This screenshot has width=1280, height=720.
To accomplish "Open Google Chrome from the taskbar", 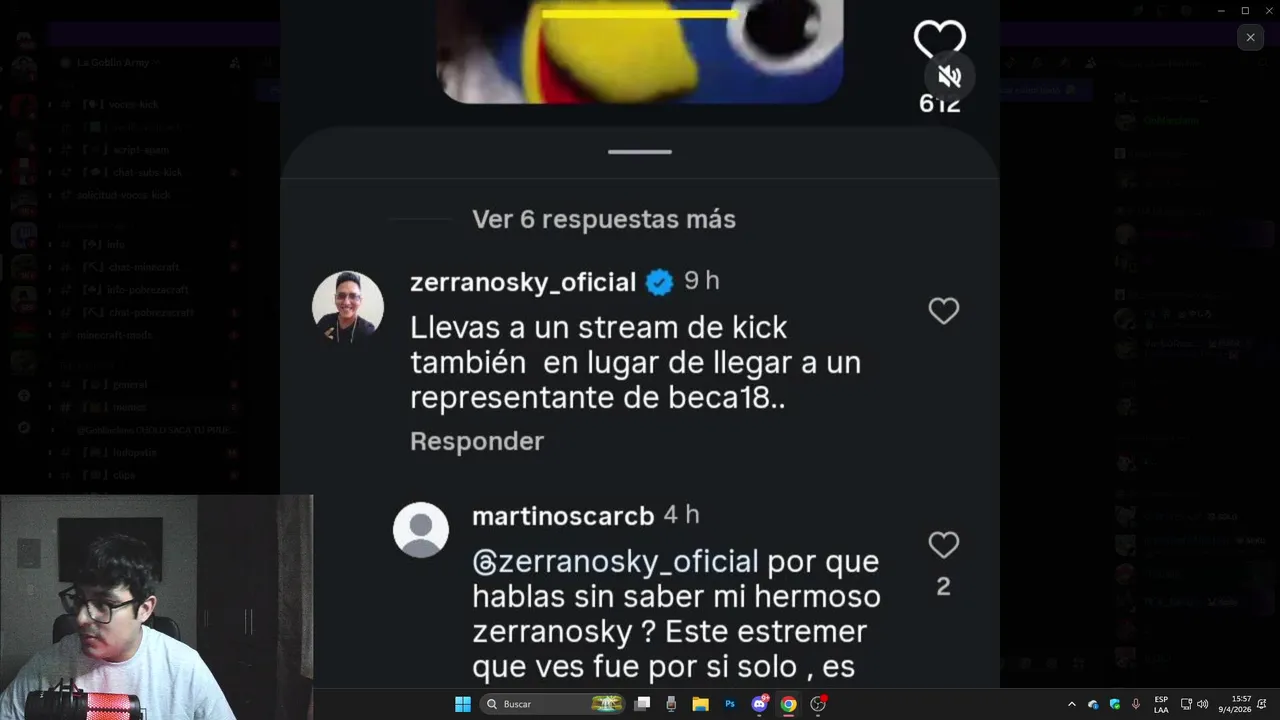I will pyautogui.click(x=788, y=704).
